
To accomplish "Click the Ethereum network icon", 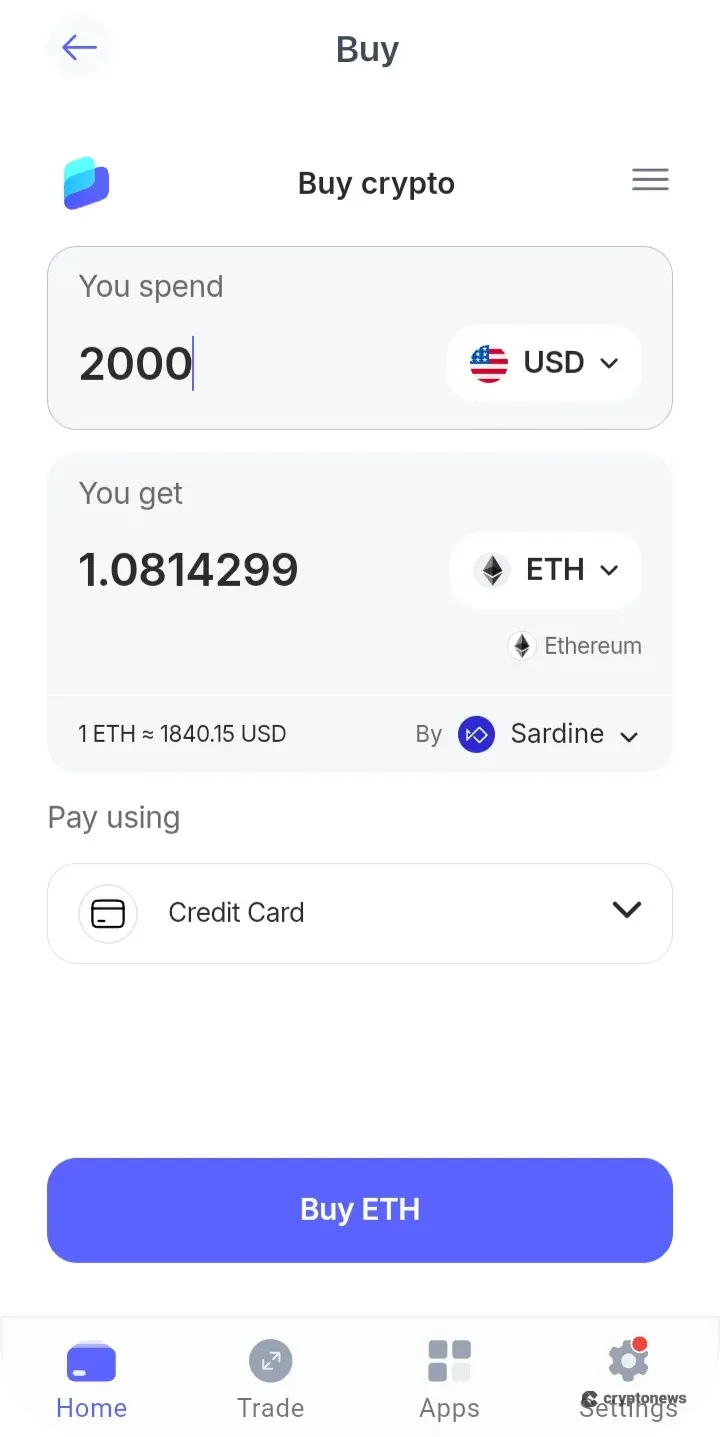I will 521,646.
